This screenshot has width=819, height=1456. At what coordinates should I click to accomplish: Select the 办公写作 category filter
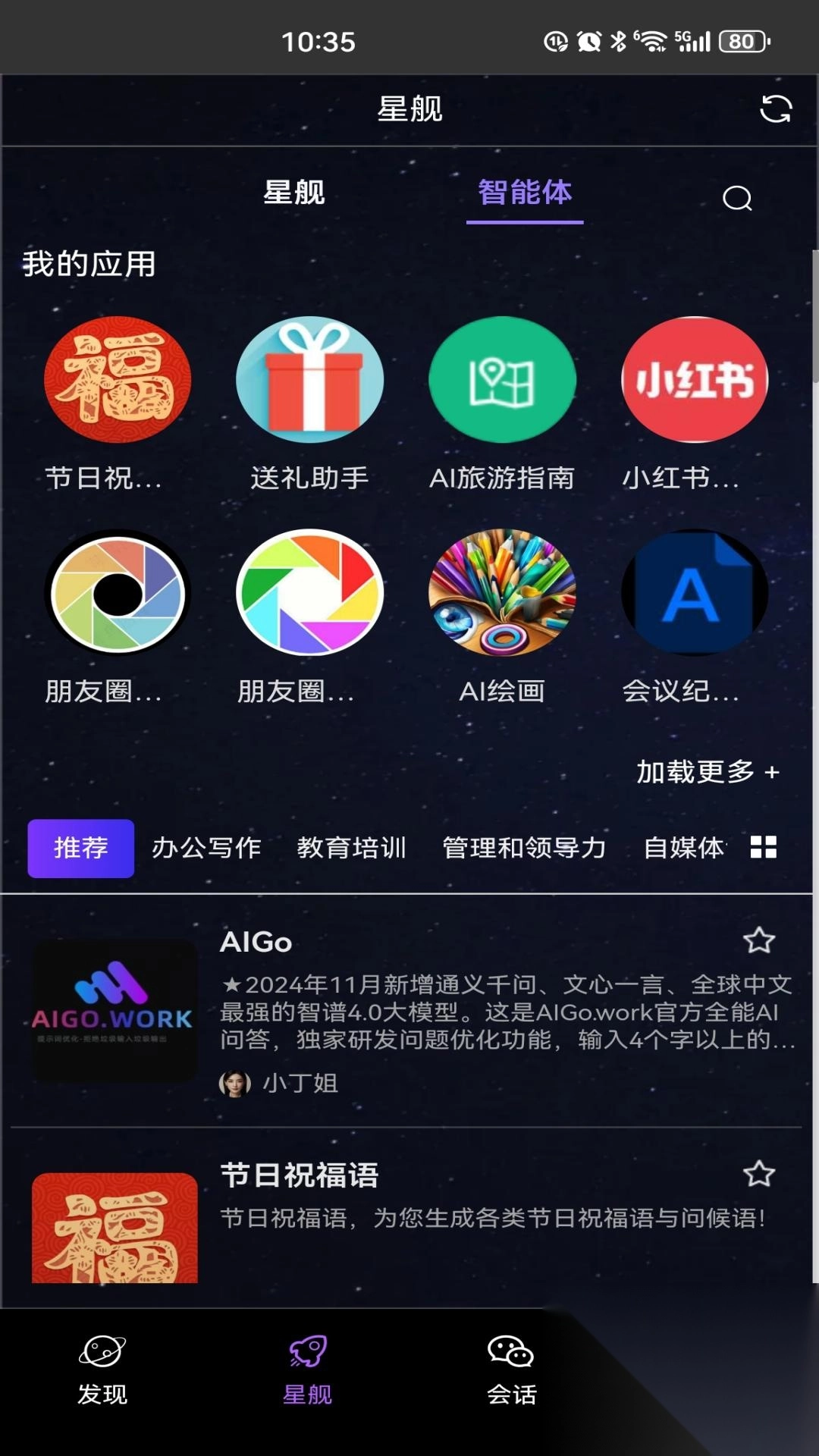tap(206, 847)
